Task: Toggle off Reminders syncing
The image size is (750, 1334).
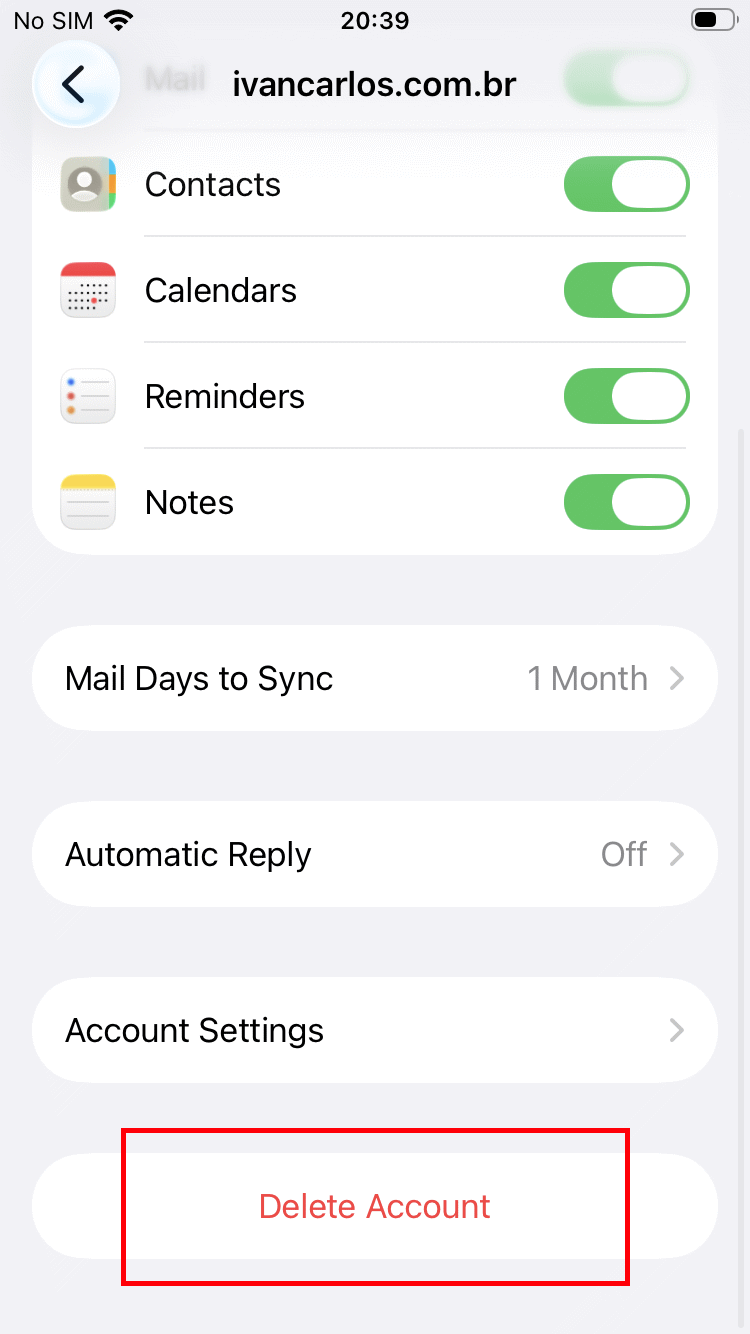Action: (x=626, y=397)
